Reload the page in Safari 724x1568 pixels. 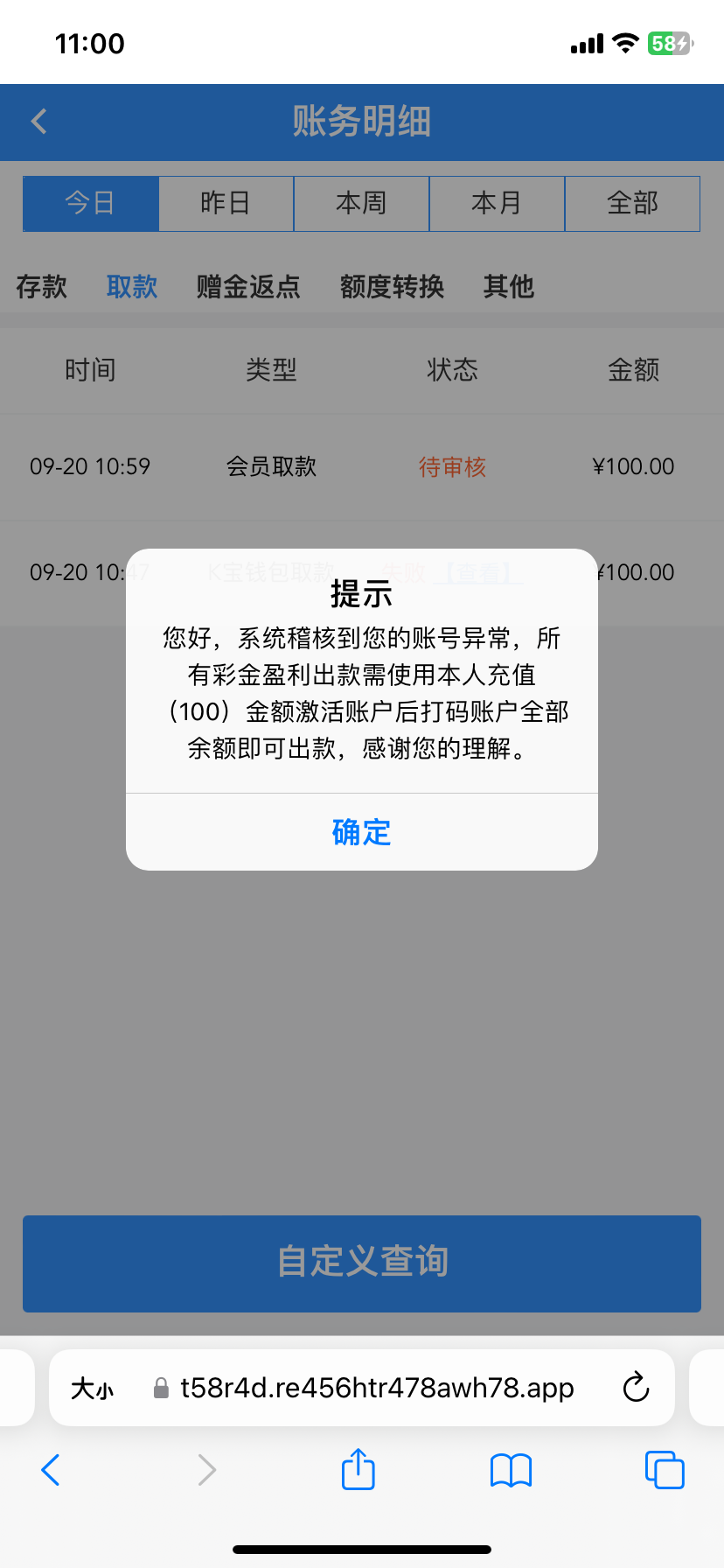click(636, 1388)
